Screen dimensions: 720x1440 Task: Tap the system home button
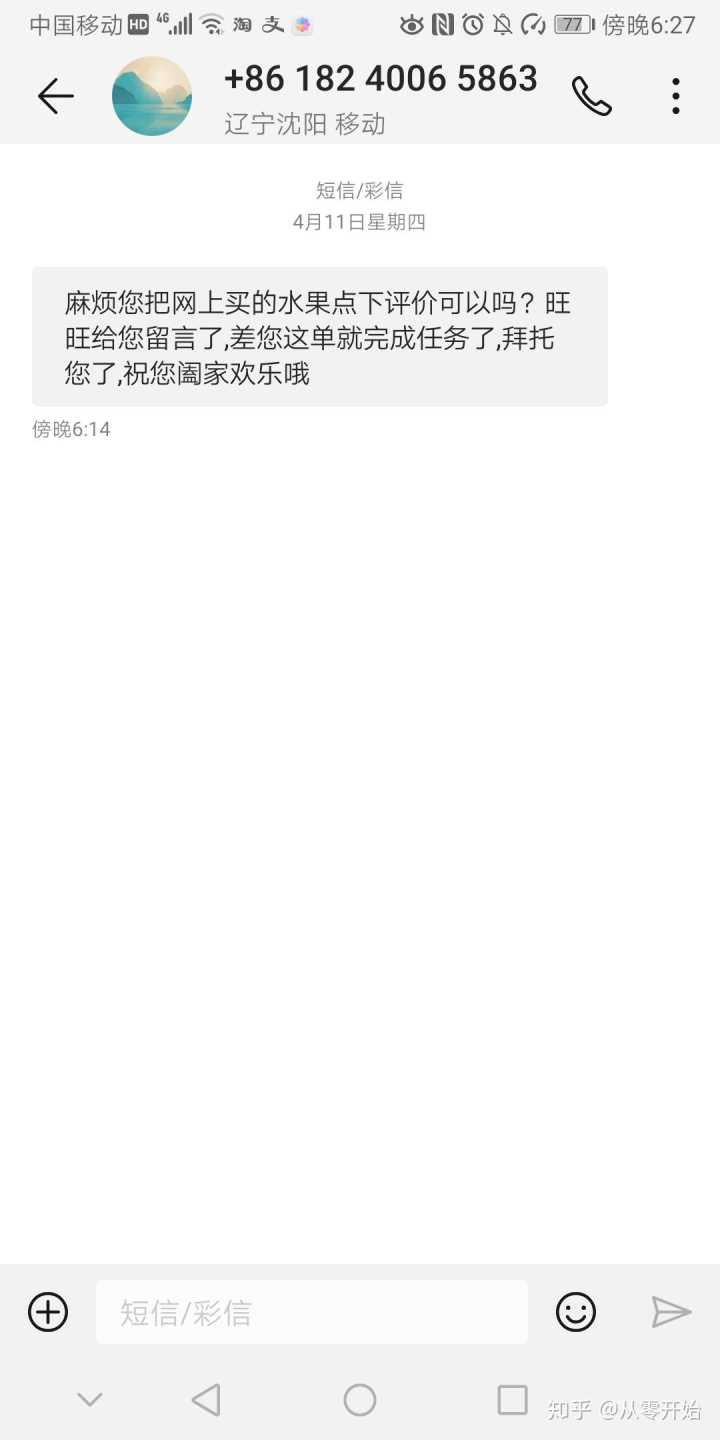coord(360,1400)
